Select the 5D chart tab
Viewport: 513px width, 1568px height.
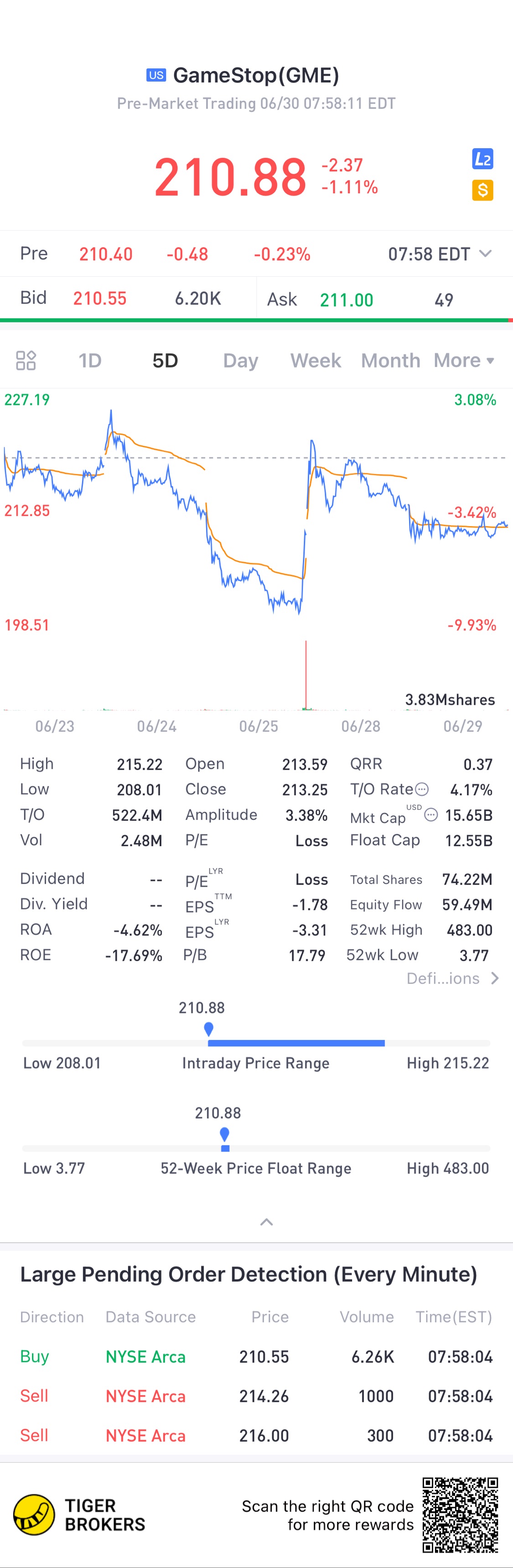click(165, 360)
